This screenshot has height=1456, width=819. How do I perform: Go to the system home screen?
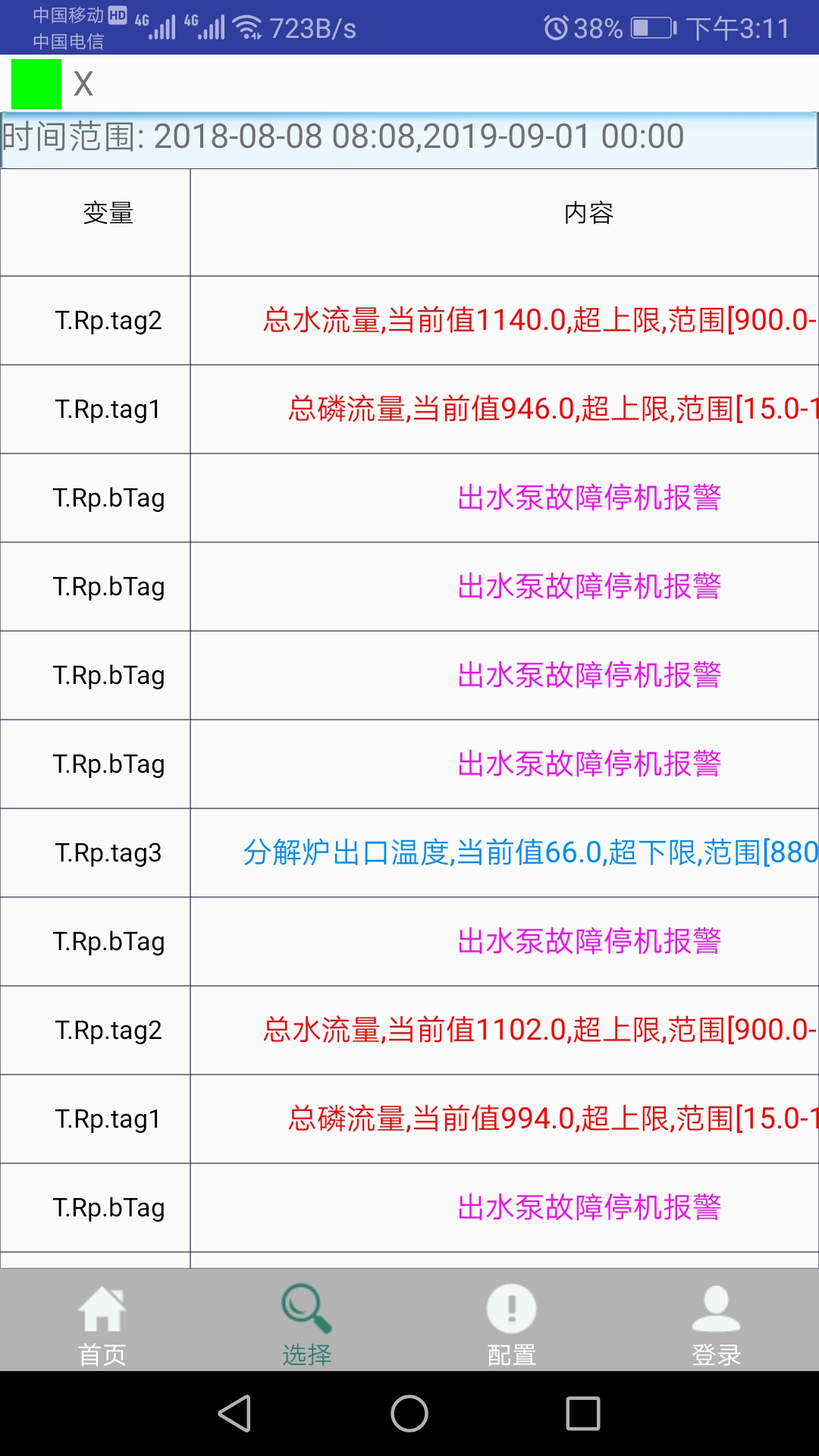(409, 1414)
